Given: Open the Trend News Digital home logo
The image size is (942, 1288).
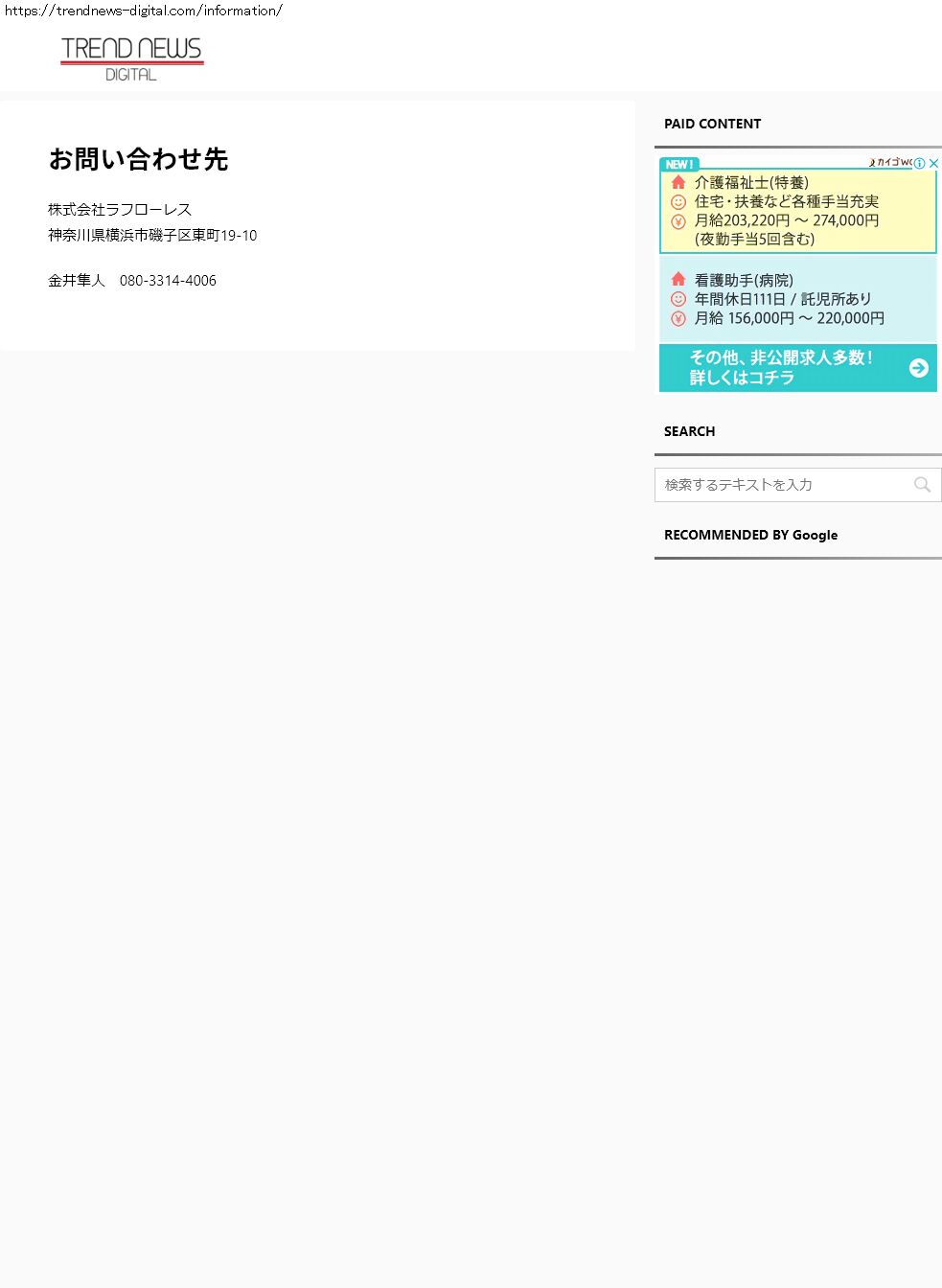Looking at the screenshot, I should [131, 58].
